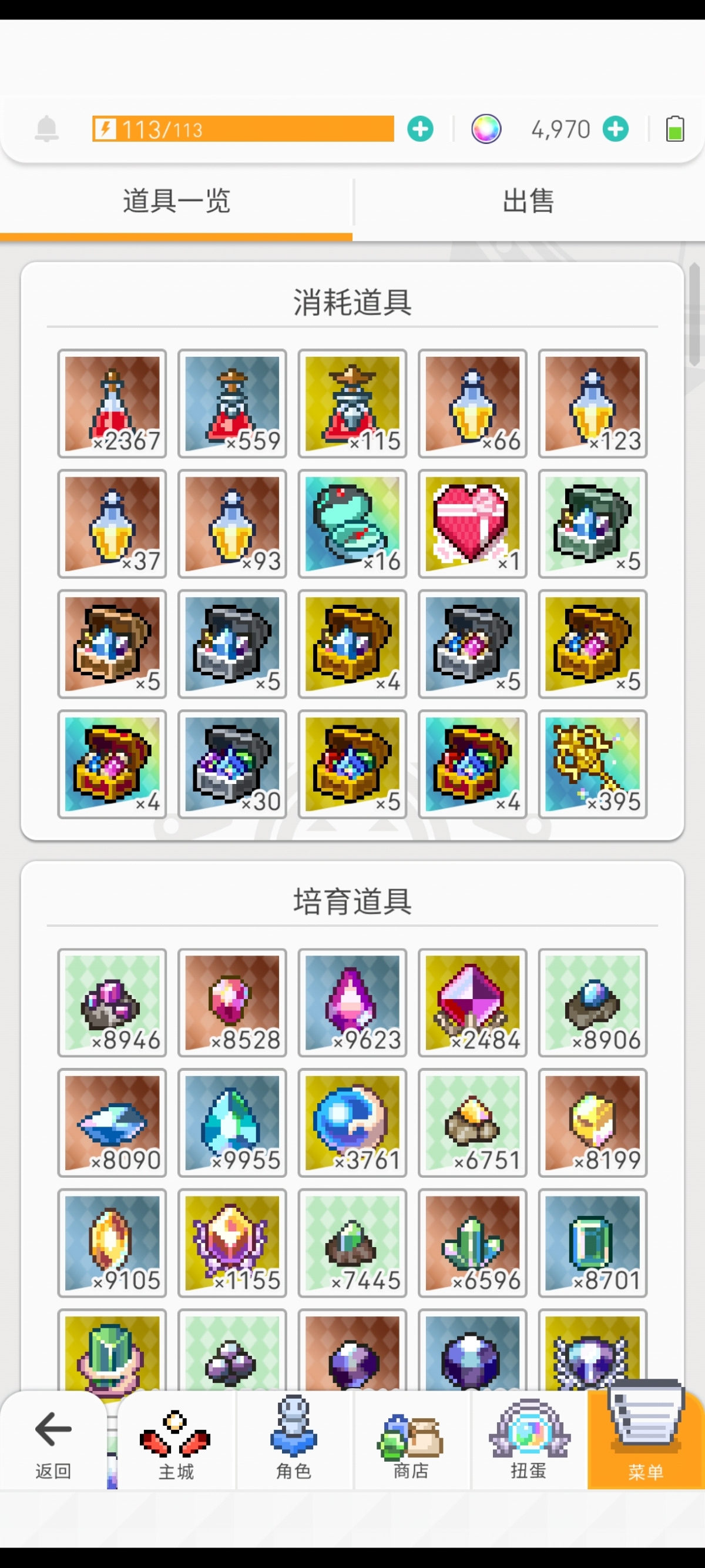
Task: Select the golden key item ×395
Action: (x=592, y=764)
